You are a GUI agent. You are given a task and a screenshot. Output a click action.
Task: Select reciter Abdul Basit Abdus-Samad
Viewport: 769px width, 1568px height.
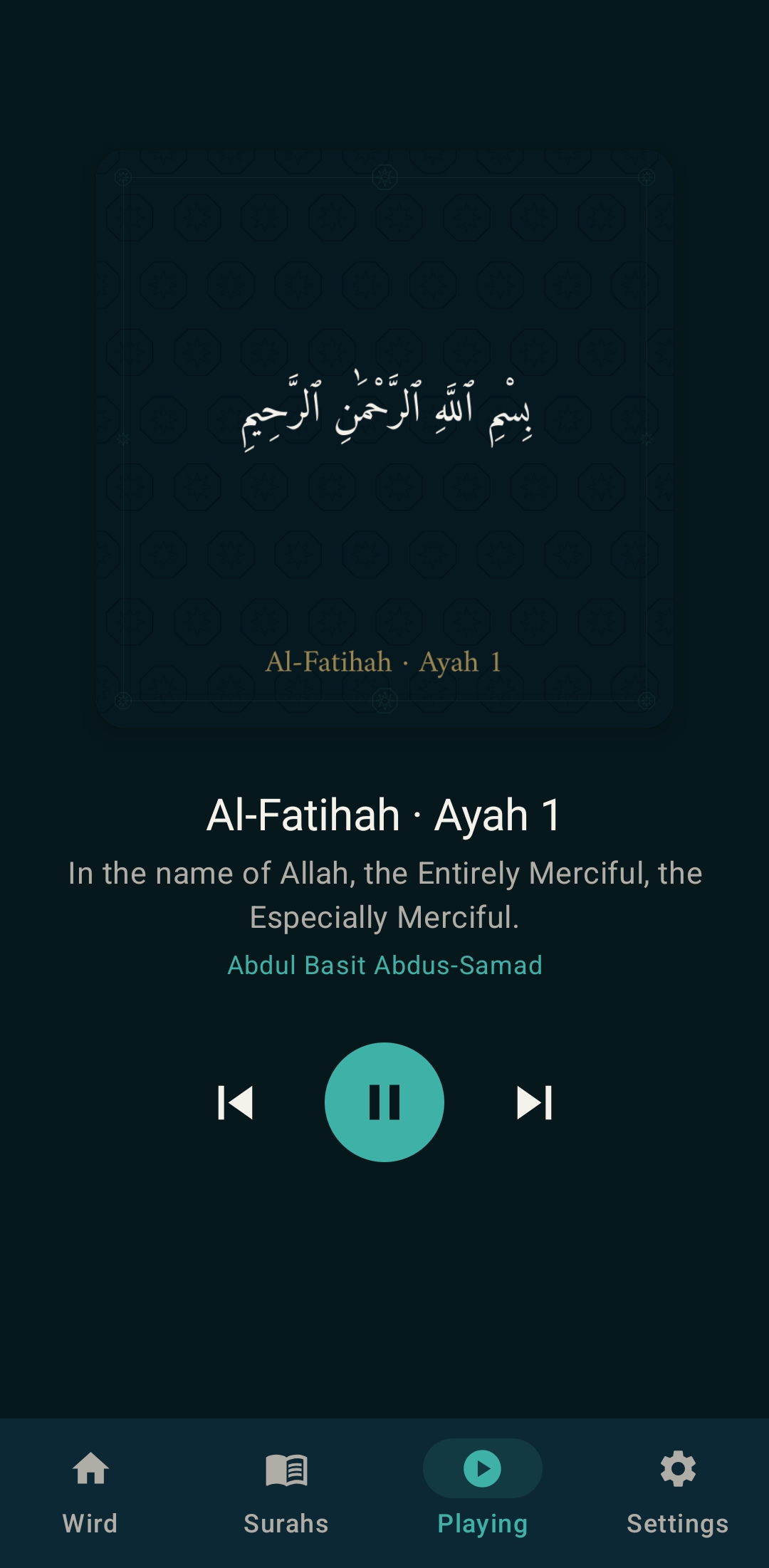coord(384,965)
